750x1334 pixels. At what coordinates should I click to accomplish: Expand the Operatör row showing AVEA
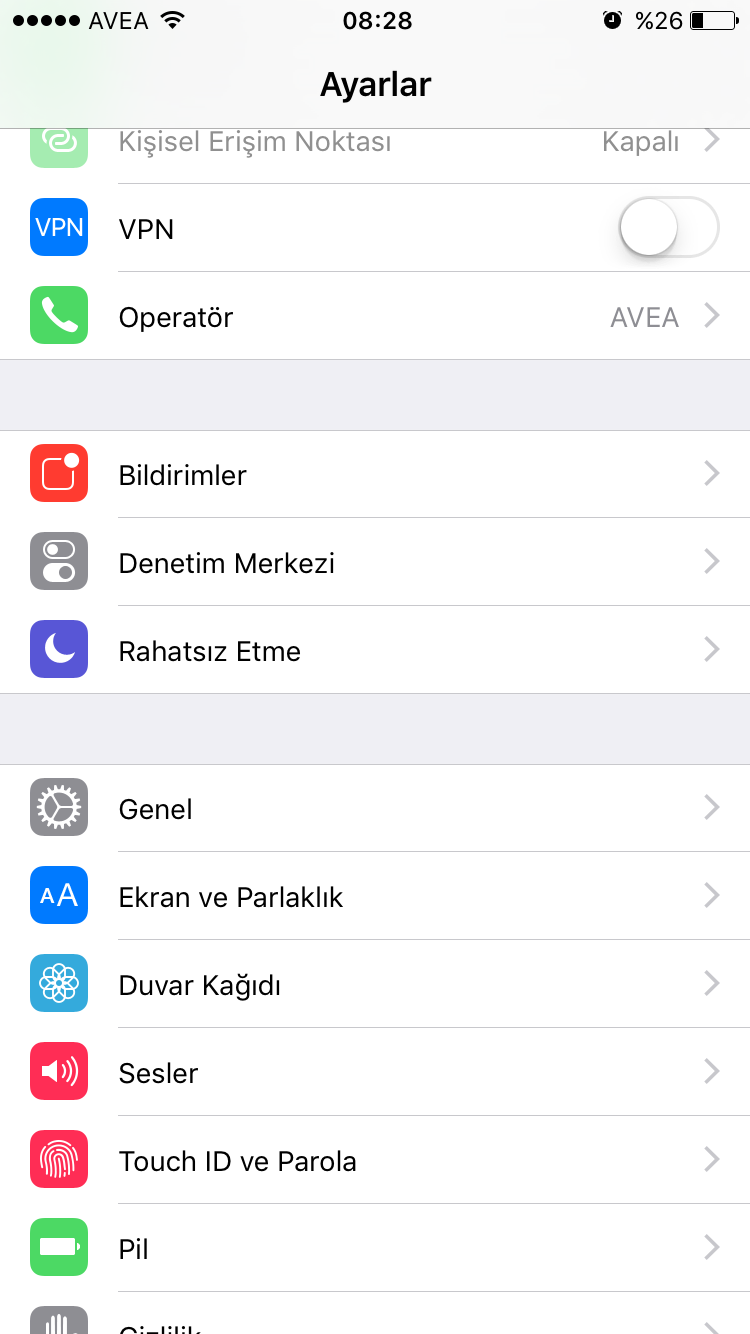click(375, 315)
